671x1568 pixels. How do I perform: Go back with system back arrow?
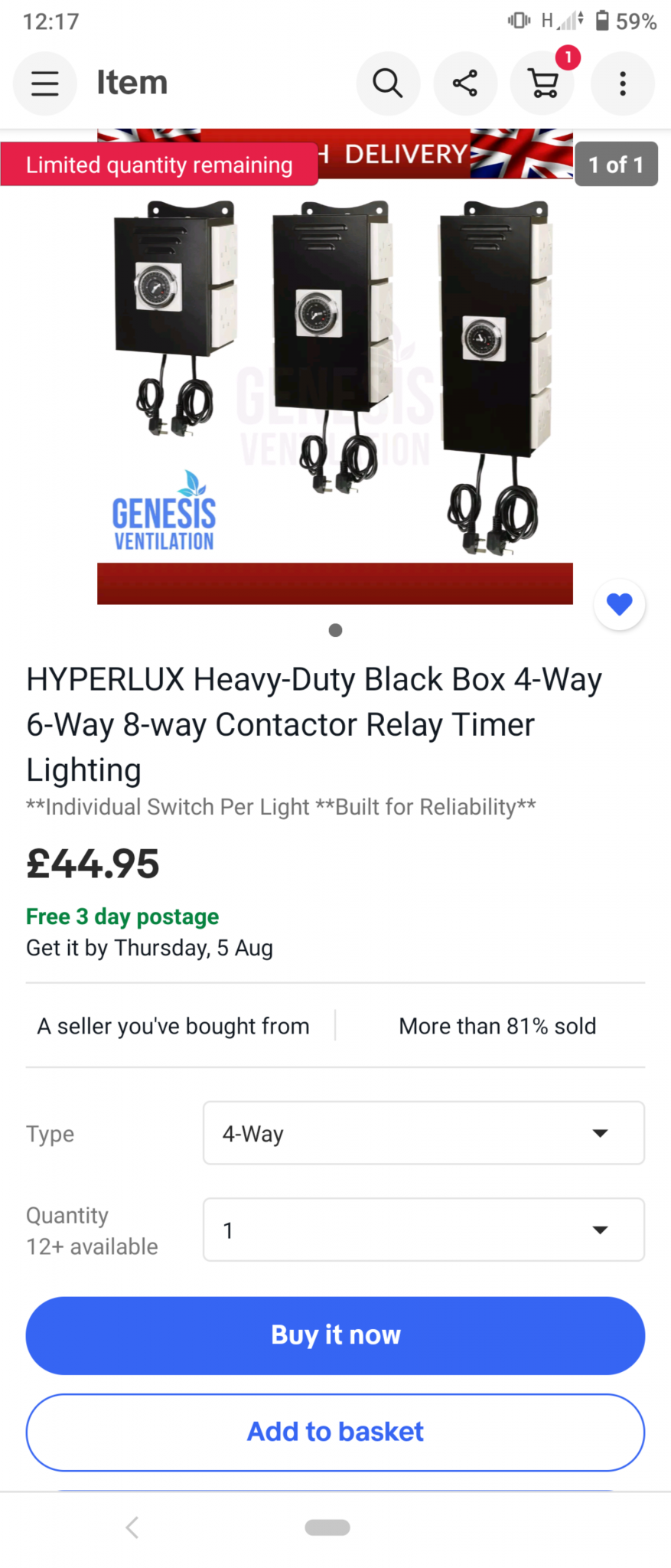point(132,1527)
